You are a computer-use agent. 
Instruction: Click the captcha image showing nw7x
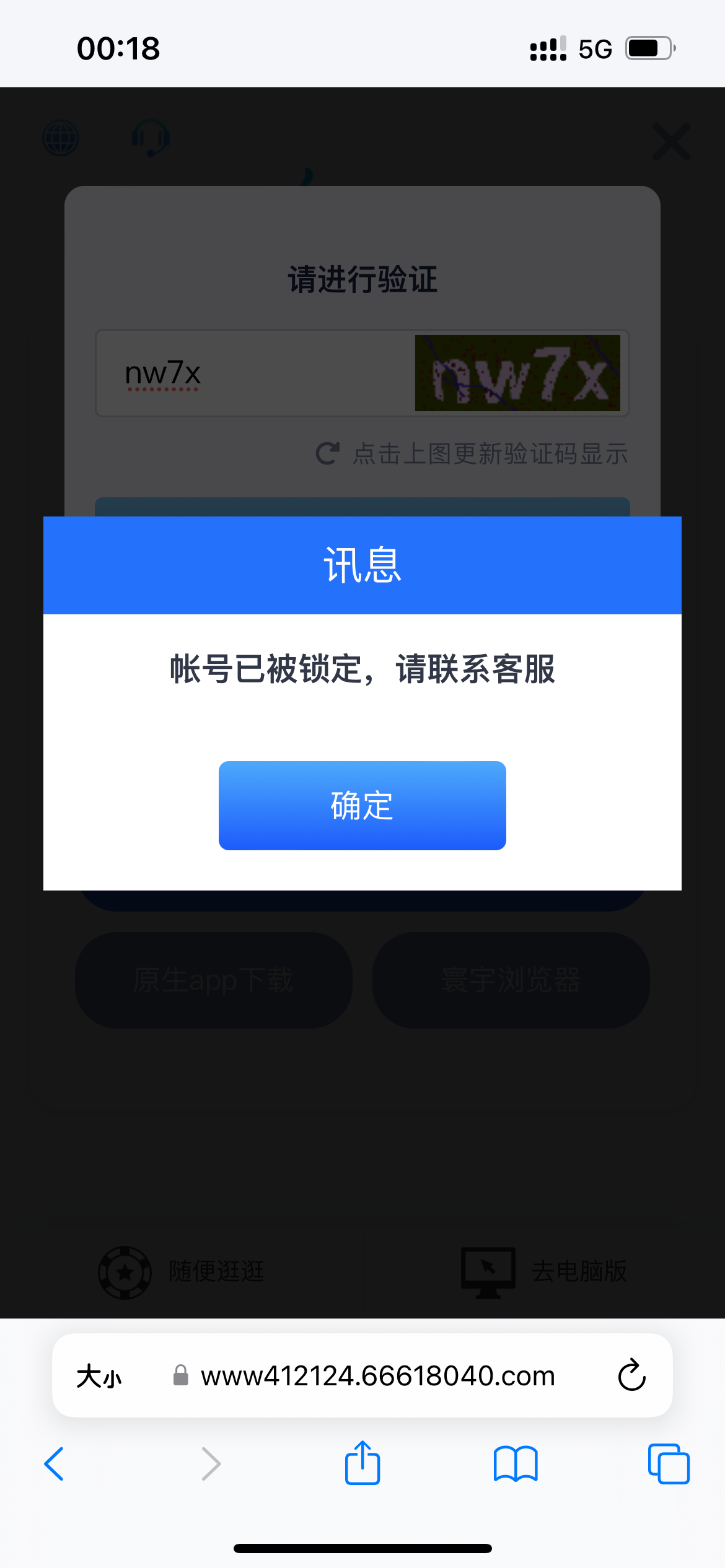tap(517, 373)
